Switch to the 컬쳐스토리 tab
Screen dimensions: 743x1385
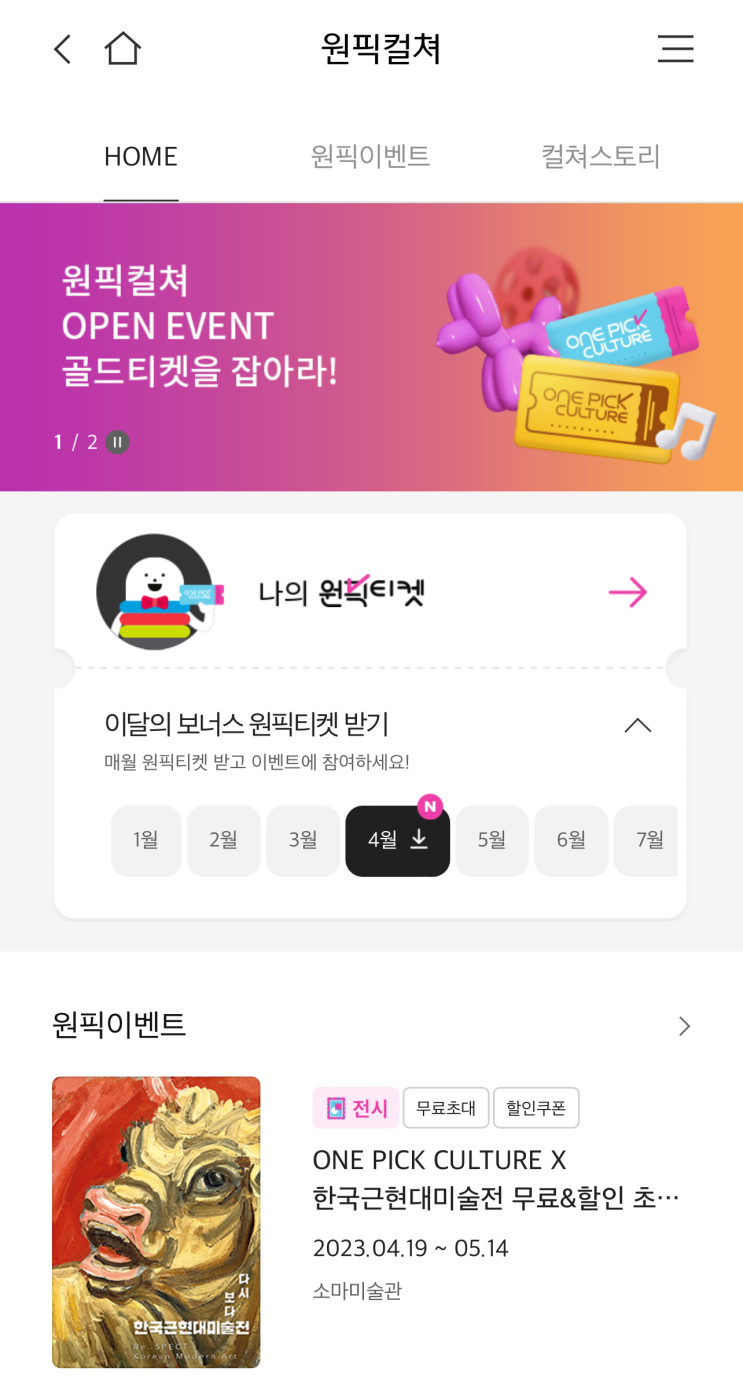coord(598,156)
